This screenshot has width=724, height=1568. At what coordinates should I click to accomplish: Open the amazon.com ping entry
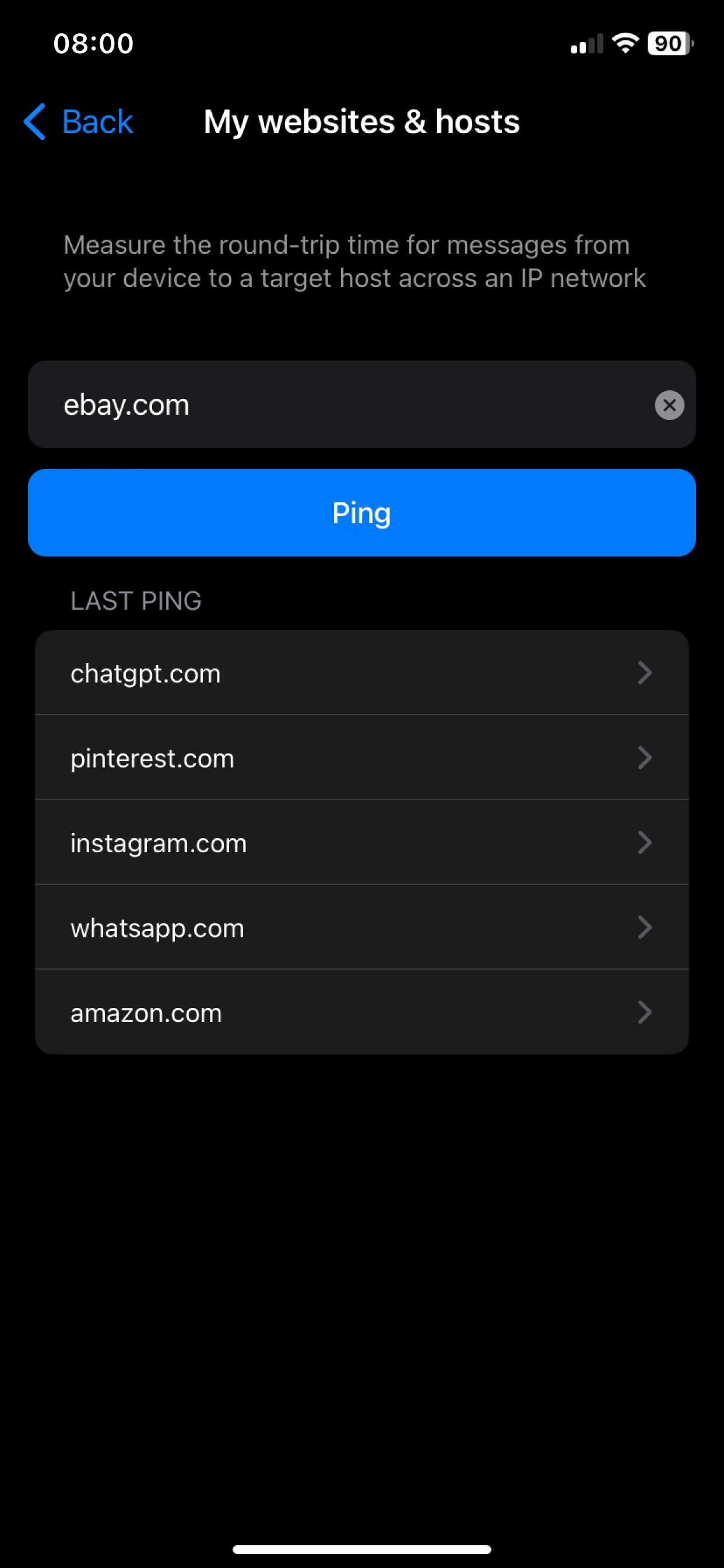[x=361, y=1012]
